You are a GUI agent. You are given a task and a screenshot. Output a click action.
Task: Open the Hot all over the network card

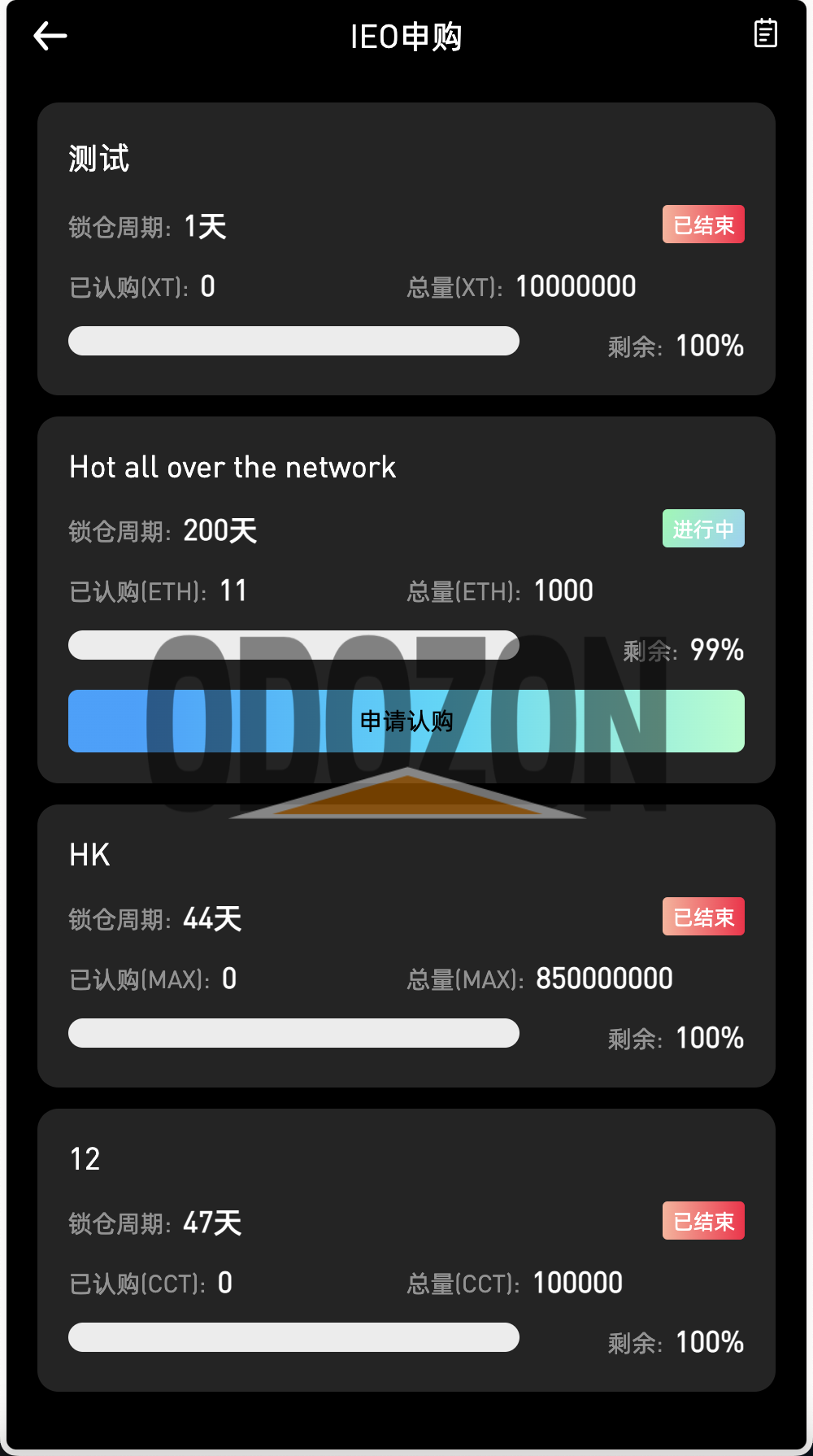tap(406, 599)
